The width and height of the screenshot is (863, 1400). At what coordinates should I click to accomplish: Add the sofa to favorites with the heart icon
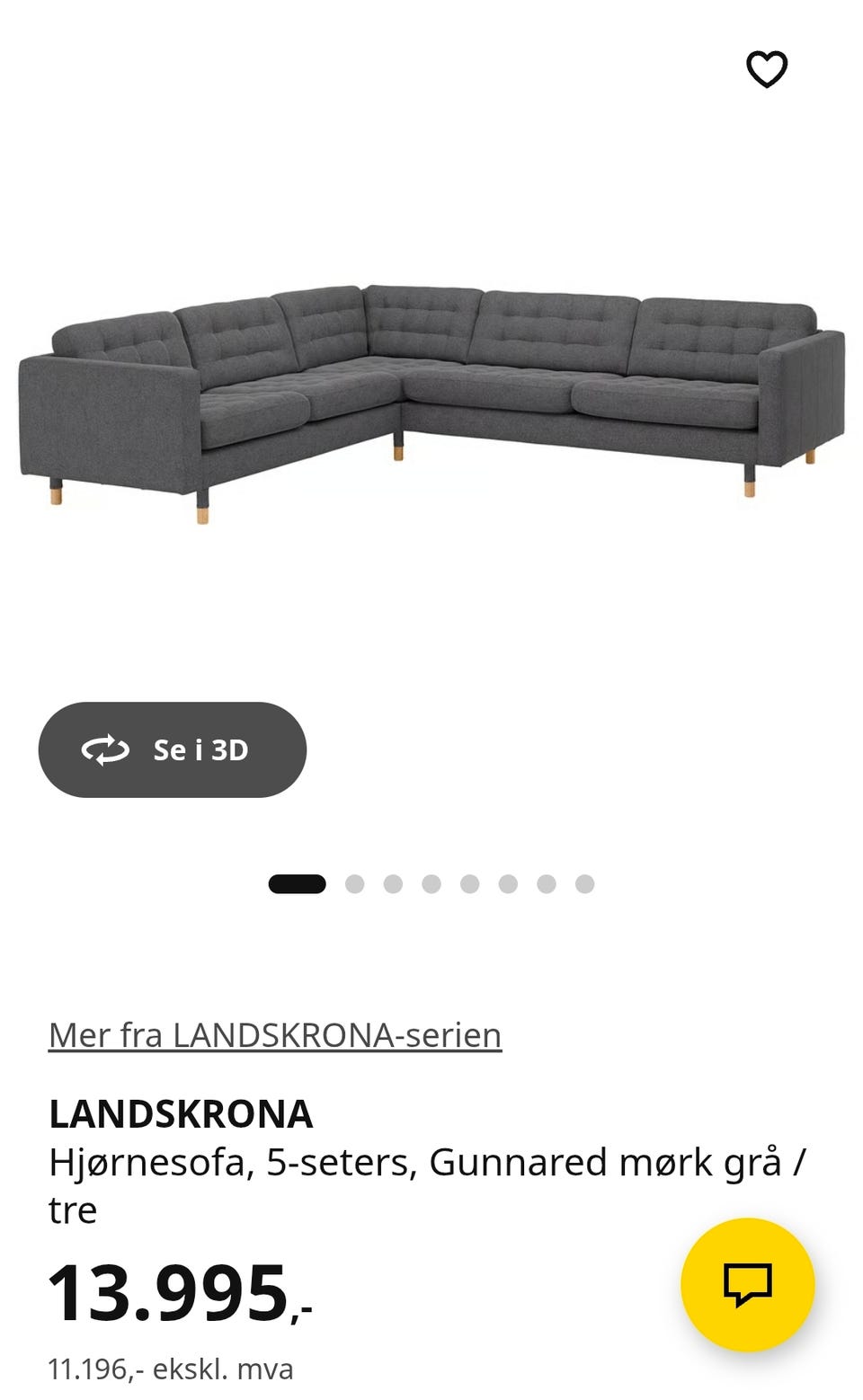(767, 69)
